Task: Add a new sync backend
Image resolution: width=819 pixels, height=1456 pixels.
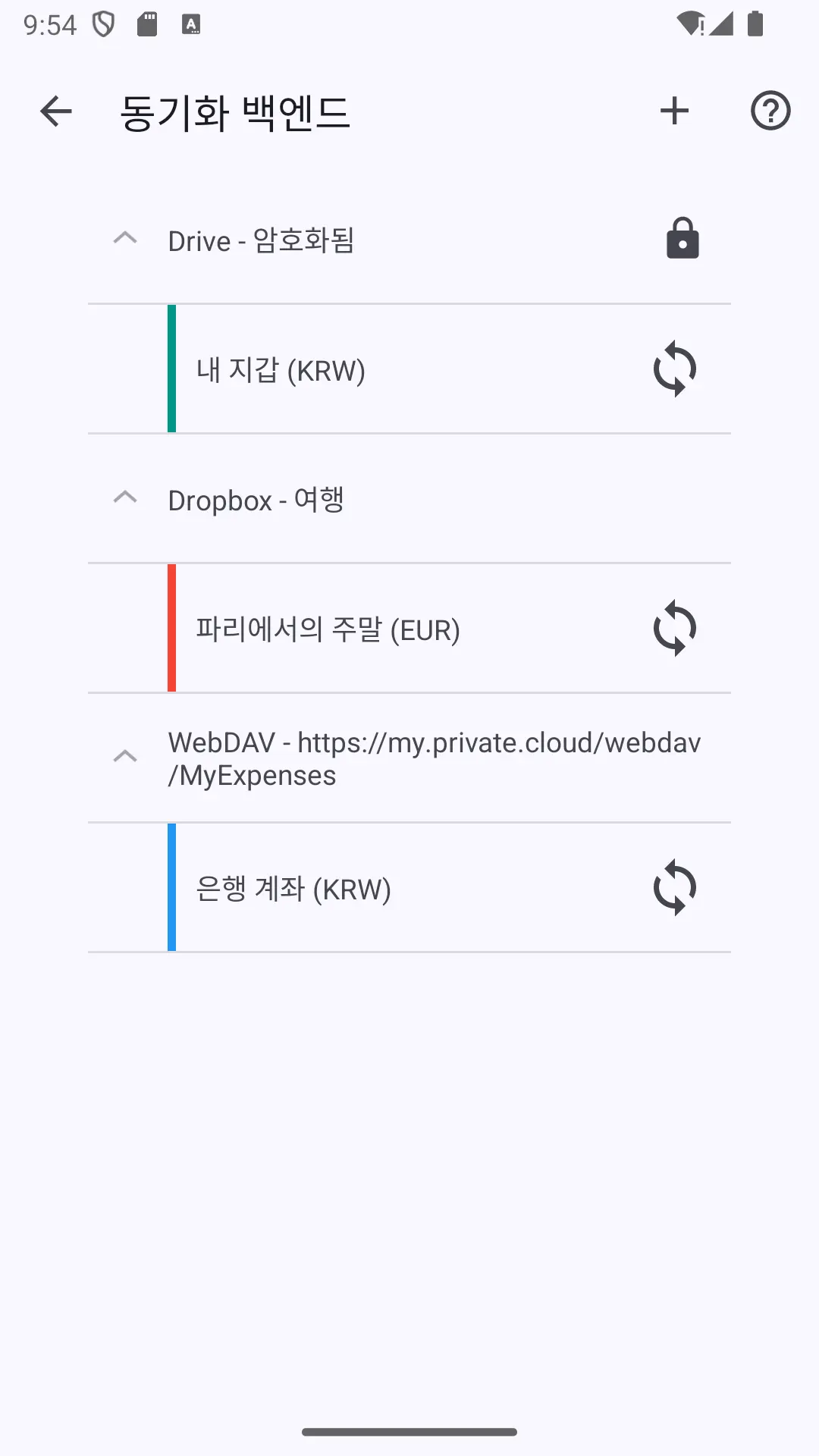Action: (674, 111)
